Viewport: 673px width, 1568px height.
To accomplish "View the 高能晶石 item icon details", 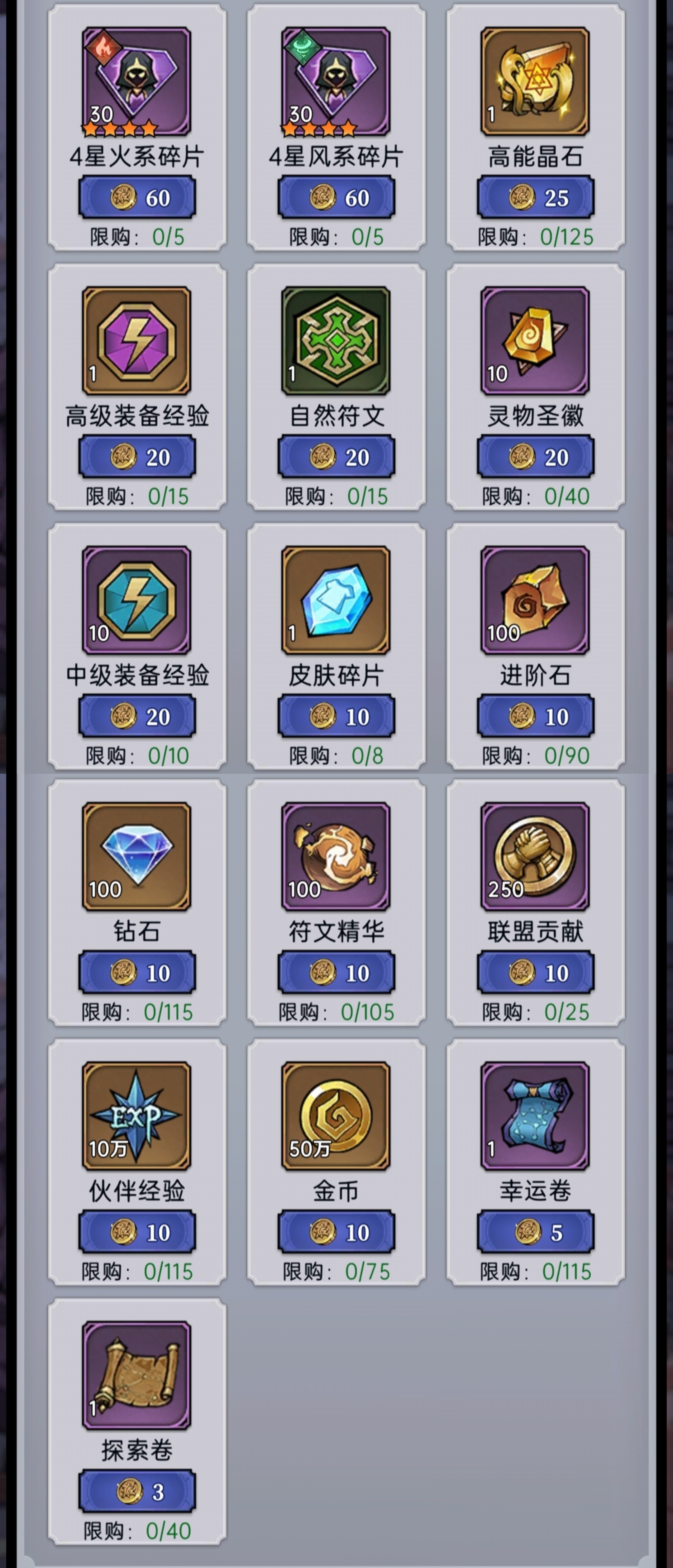I will click(x=535, y=81).
